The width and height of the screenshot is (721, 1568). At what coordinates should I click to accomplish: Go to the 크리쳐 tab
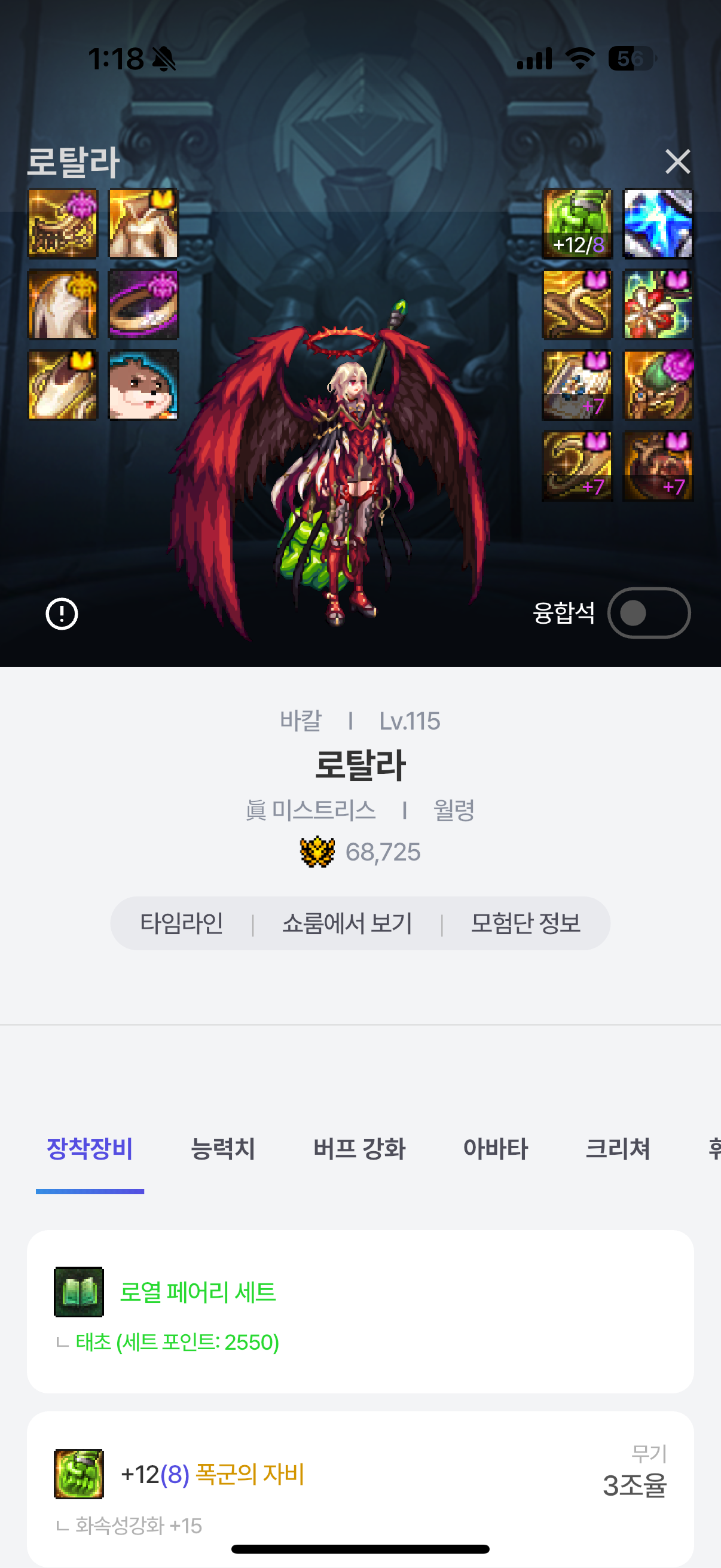(618, 1149)
